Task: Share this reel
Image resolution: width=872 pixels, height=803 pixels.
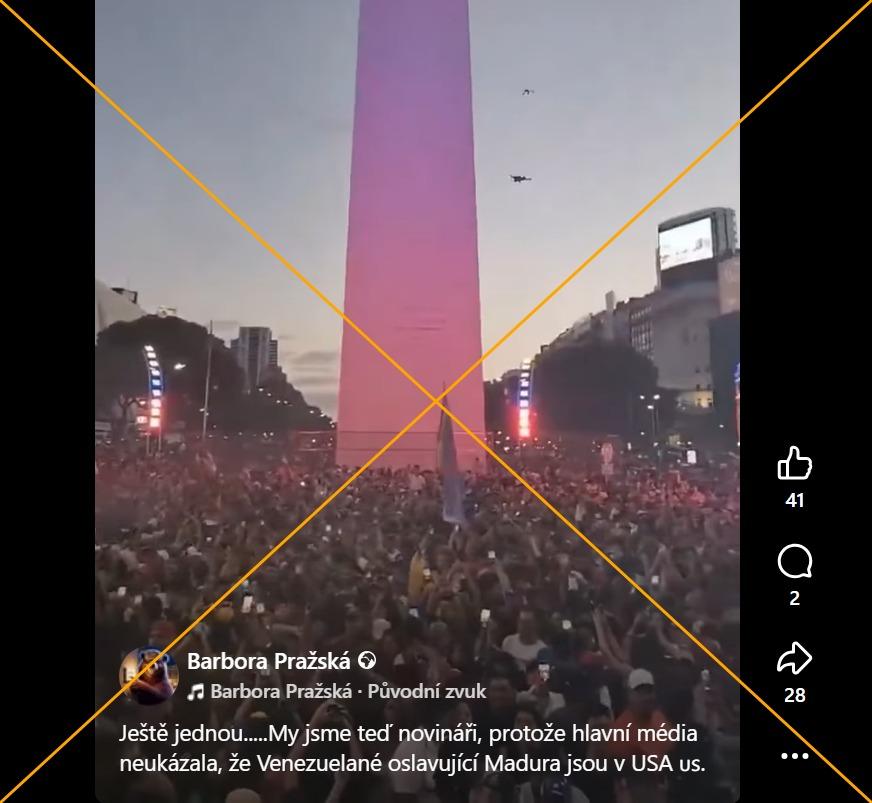Action: tap(794, 658)
